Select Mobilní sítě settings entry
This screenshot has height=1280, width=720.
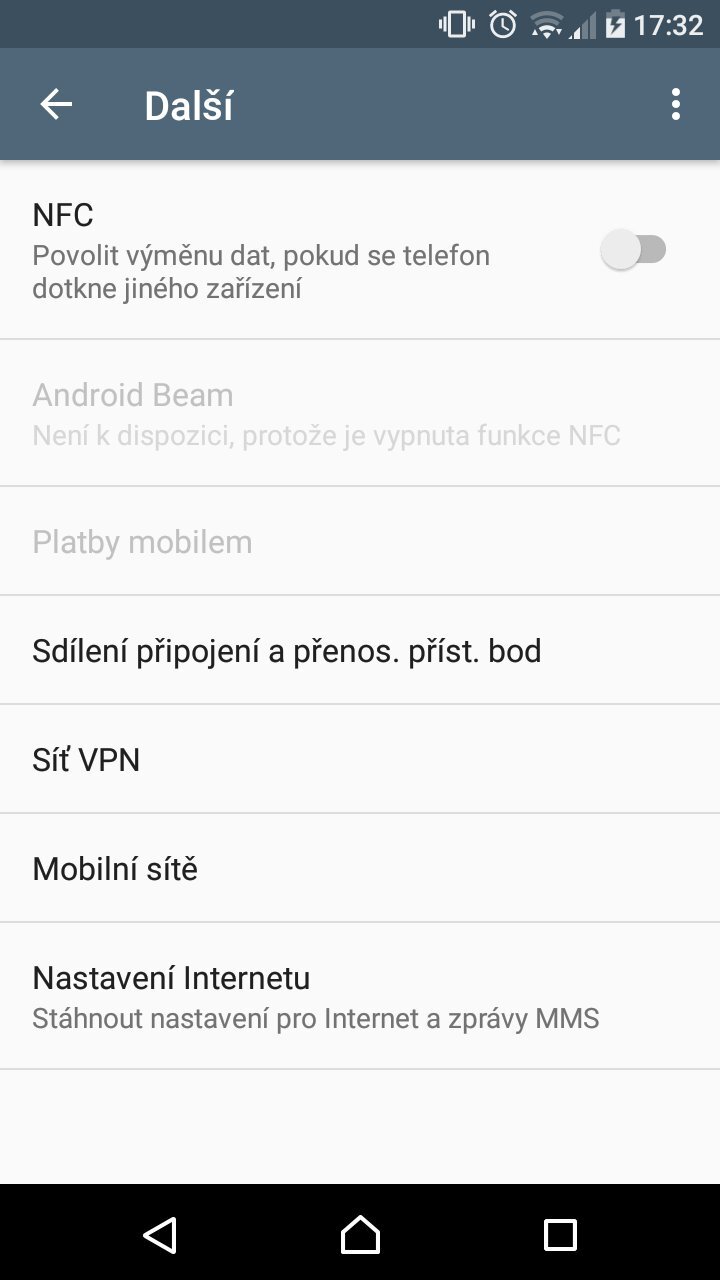[x=114, y=868]
